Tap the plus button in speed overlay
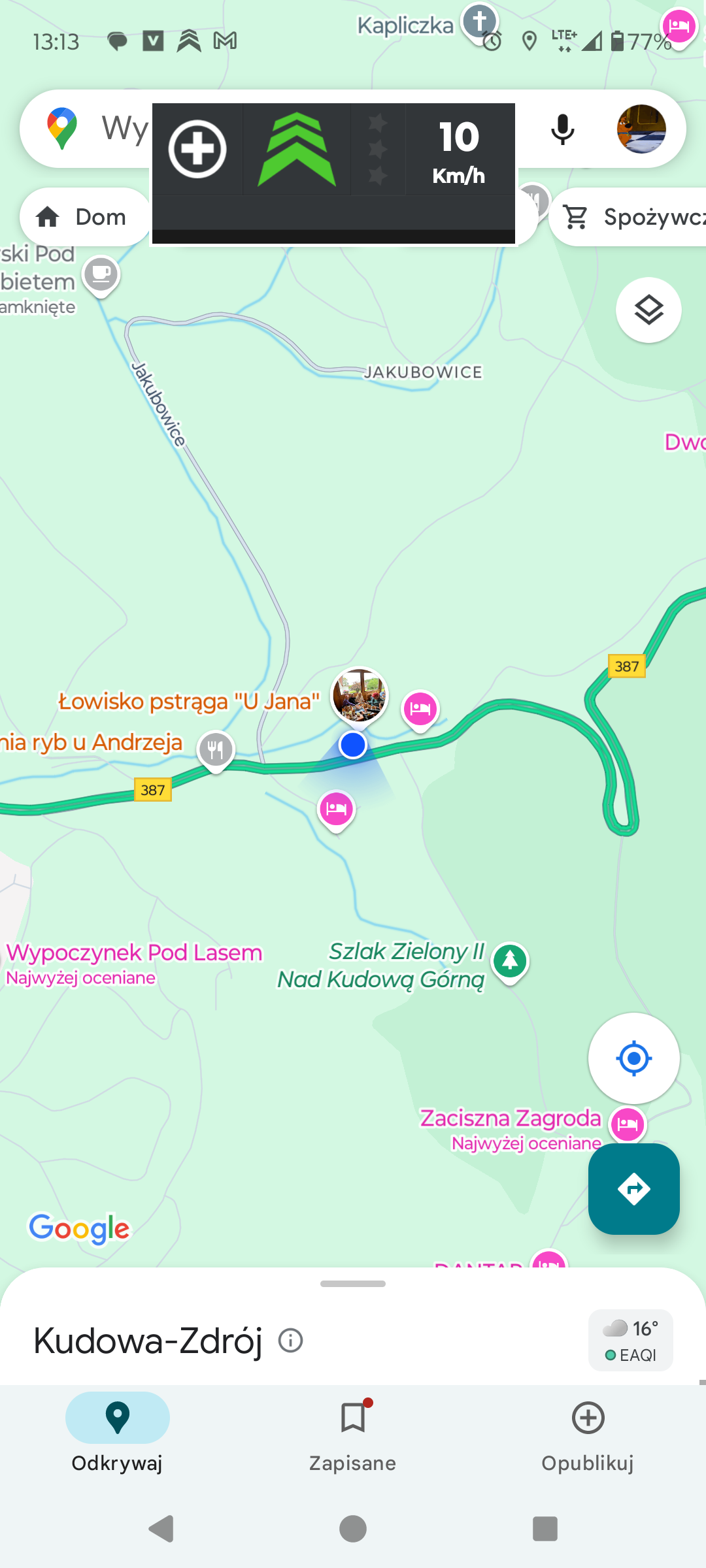The width and height of the screenshot is (706, 1568). point(197,149)
